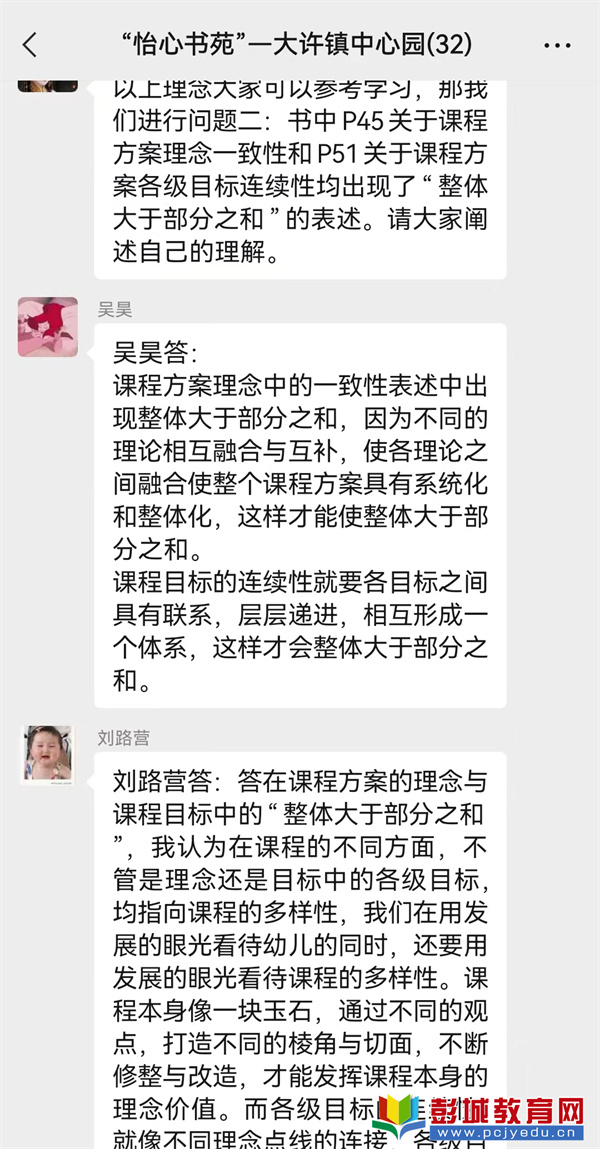
Task: Go back from the group chat
Action: 29,45
